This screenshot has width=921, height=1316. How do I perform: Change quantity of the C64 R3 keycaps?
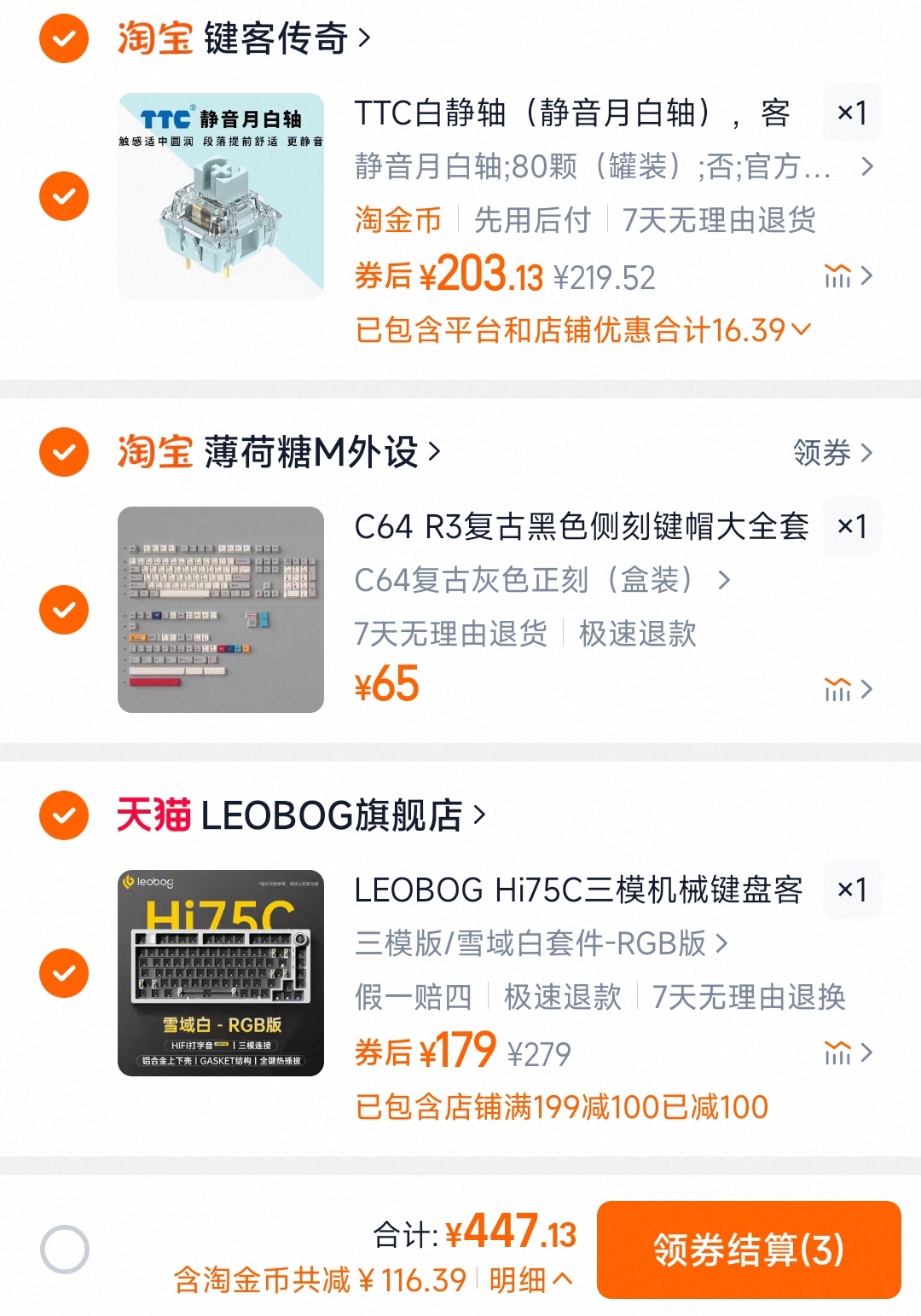(x=851, y=526)
